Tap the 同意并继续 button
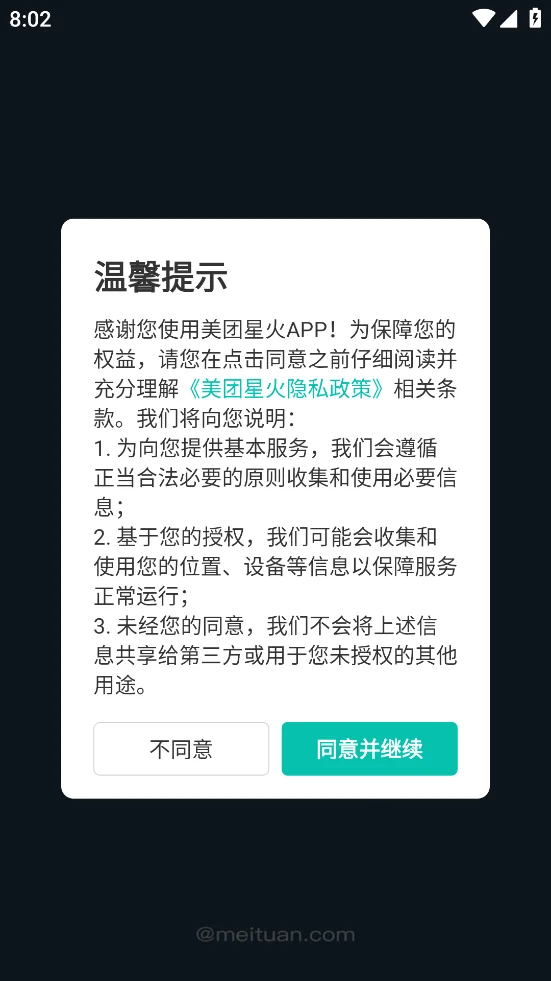The image size is (551, 981). coord(369,749)
